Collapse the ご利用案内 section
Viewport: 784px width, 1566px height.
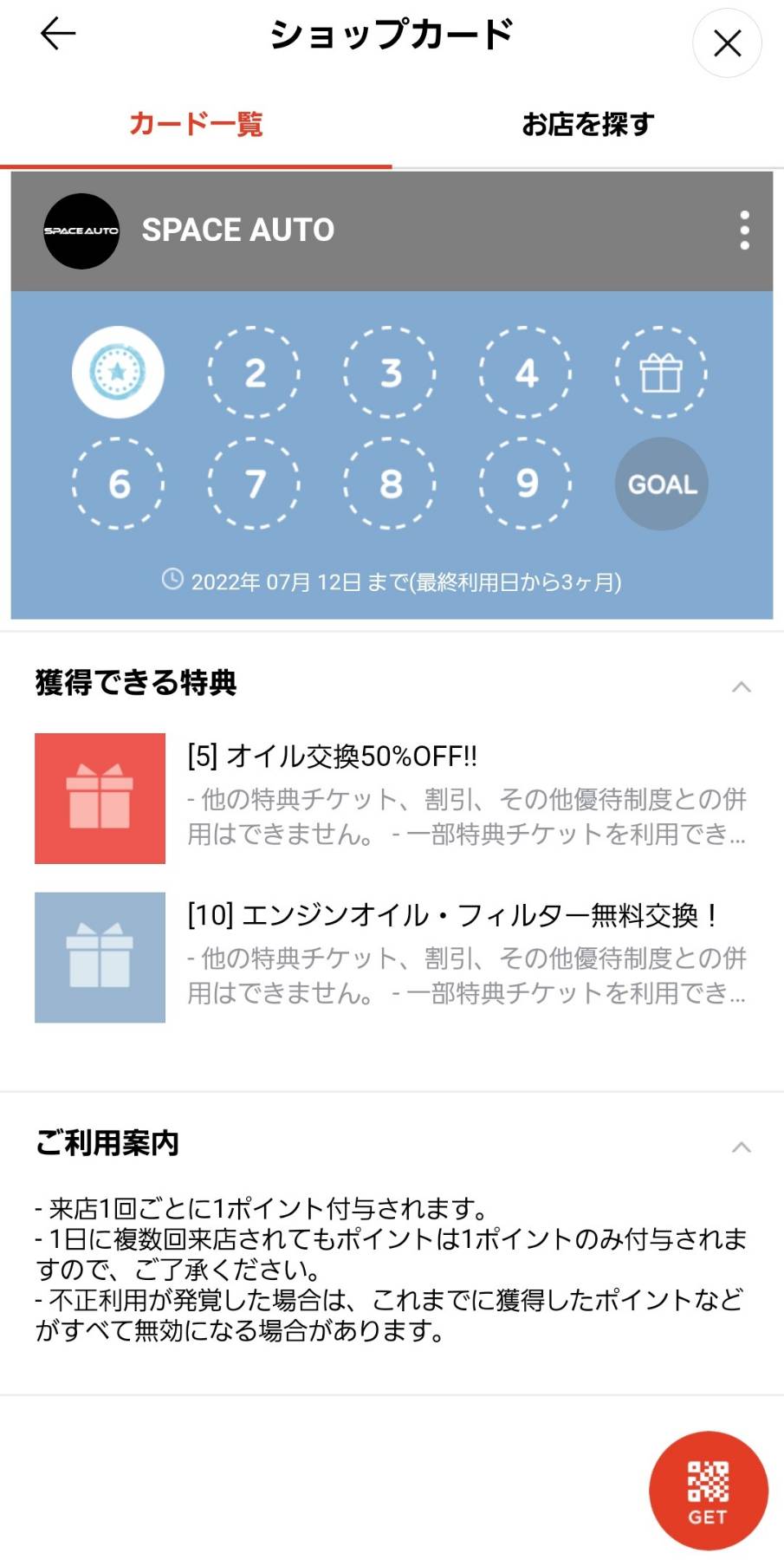[741, 1147]
